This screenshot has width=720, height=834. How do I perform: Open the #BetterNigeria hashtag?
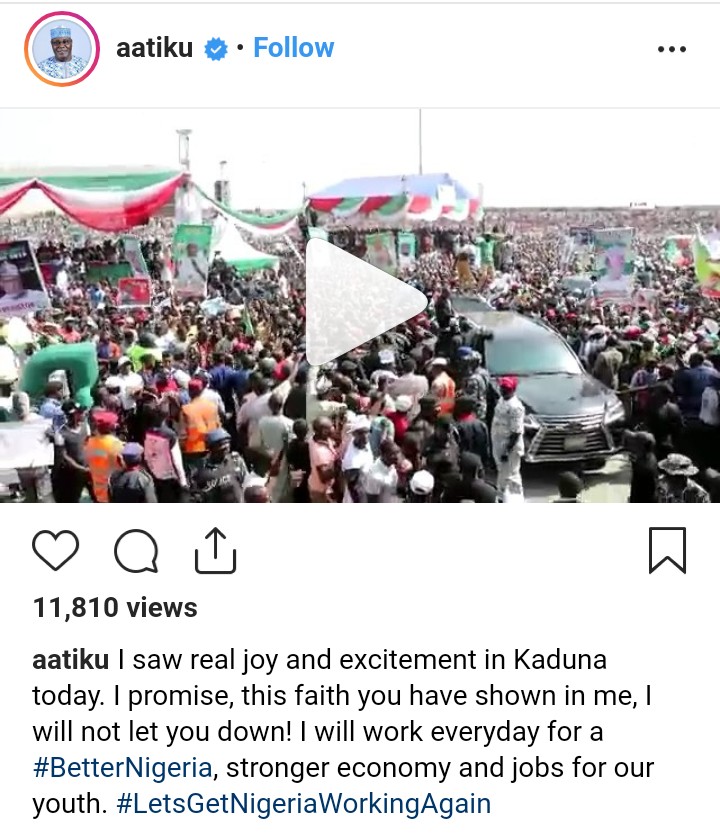(123, 767)
